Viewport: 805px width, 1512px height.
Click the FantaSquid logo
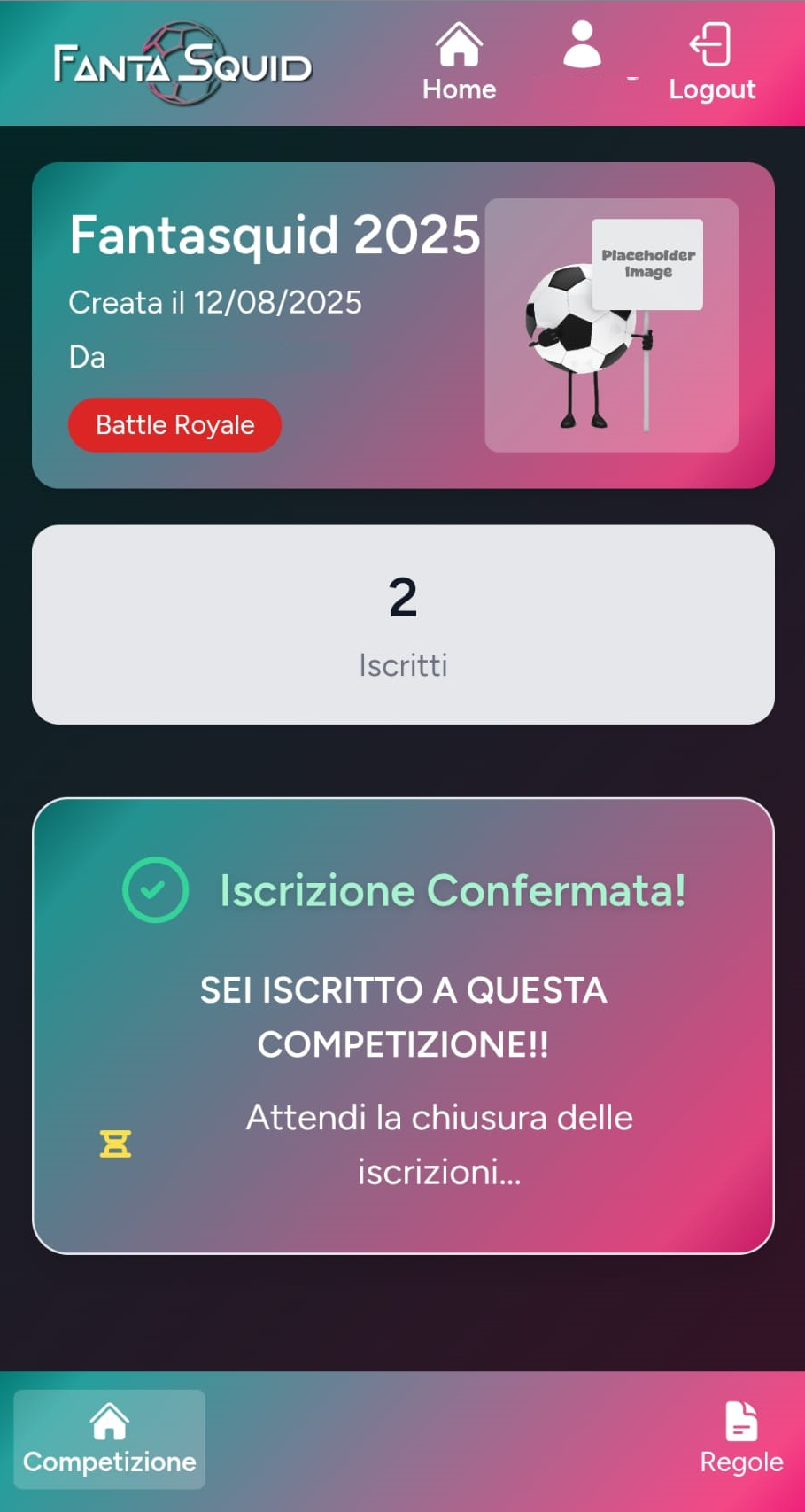pos(182,62)
